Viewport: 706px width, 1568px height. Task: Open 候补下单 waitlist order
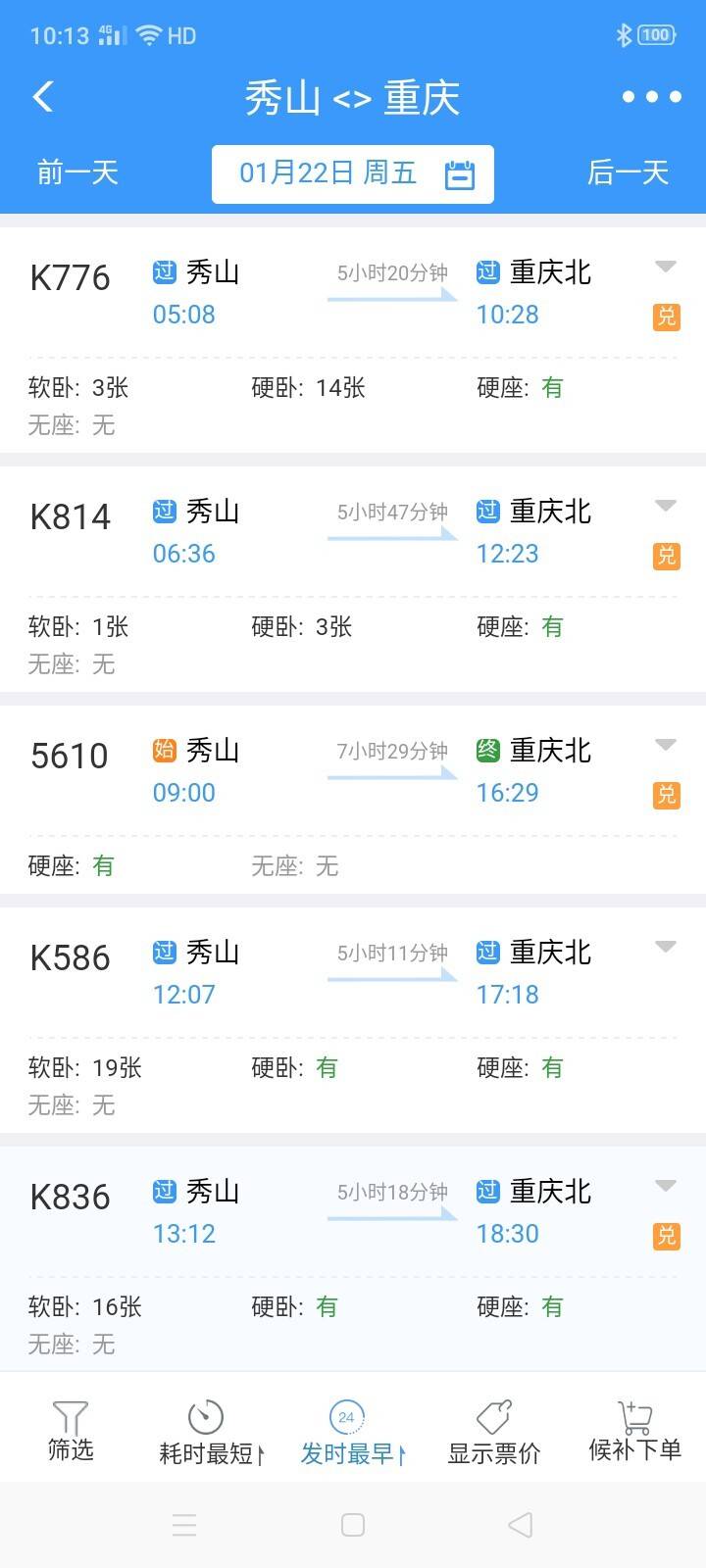click(635, 1432)
